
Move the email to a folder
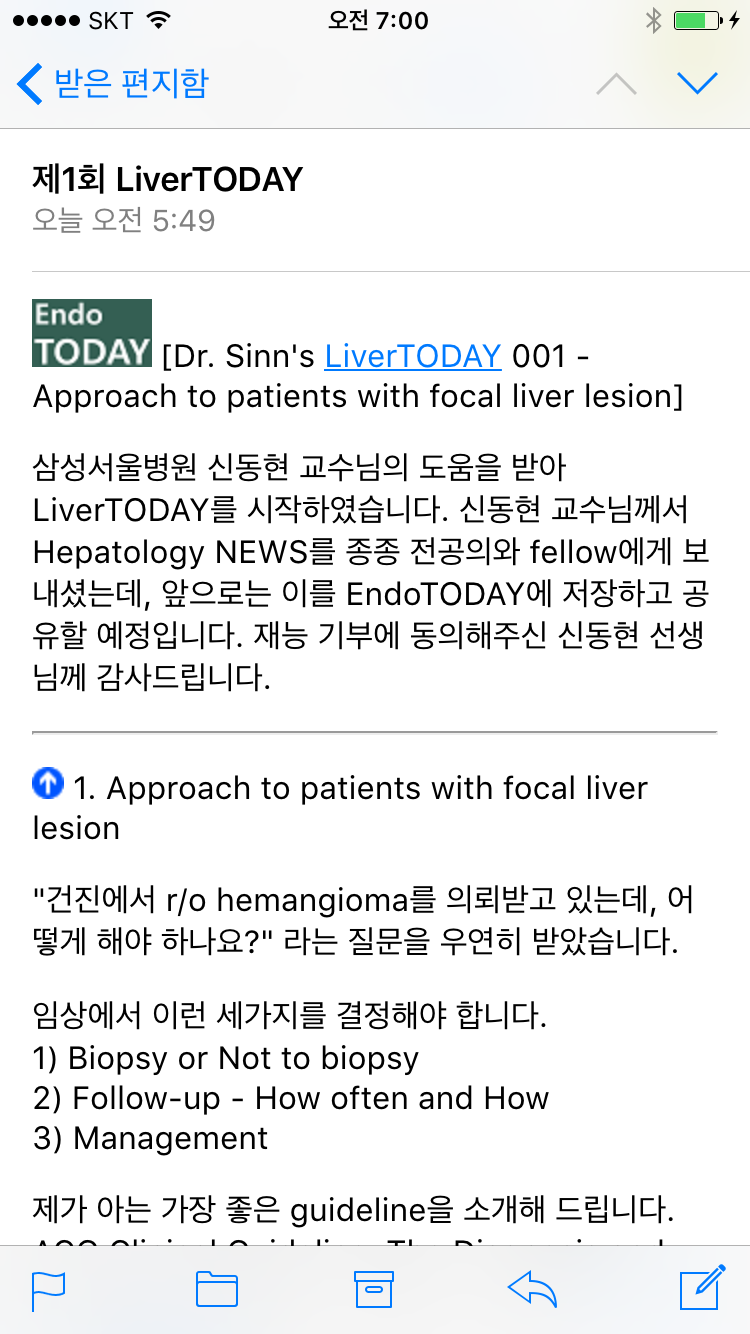pyautogui.click(x=216, y=1289)
